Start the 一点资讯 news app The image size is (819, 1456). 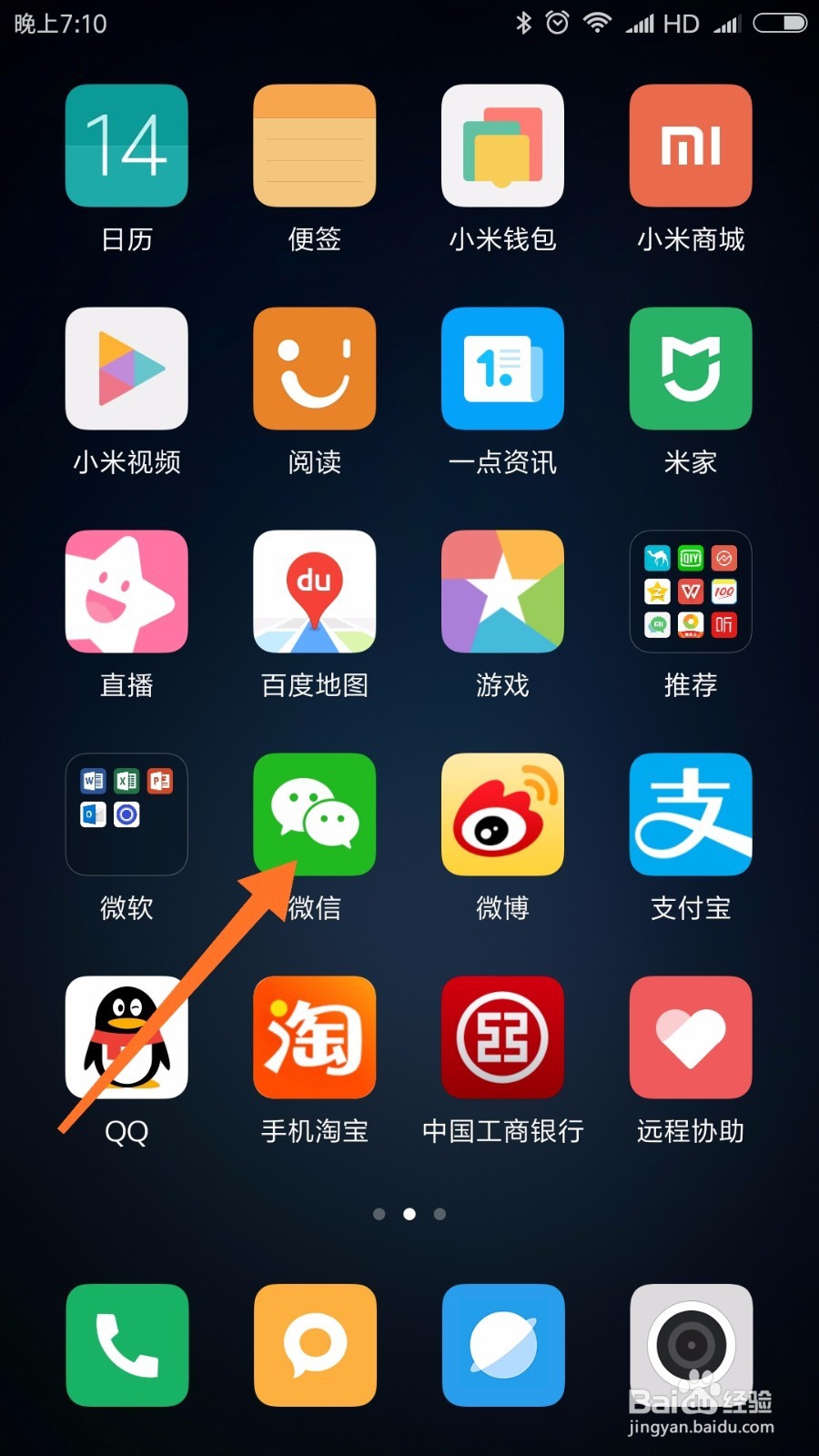502,369
